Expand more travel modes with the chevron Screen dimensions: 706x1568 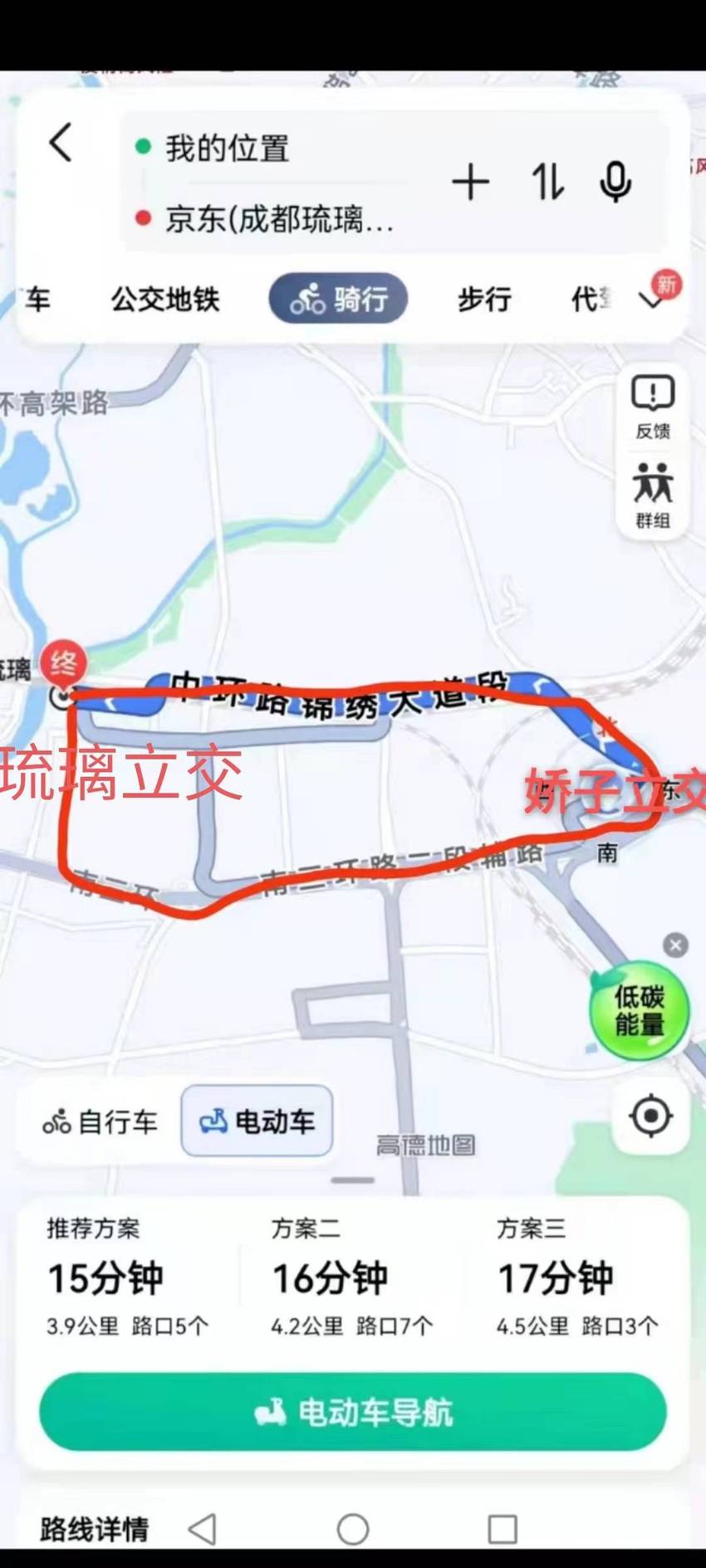(652, 300)
